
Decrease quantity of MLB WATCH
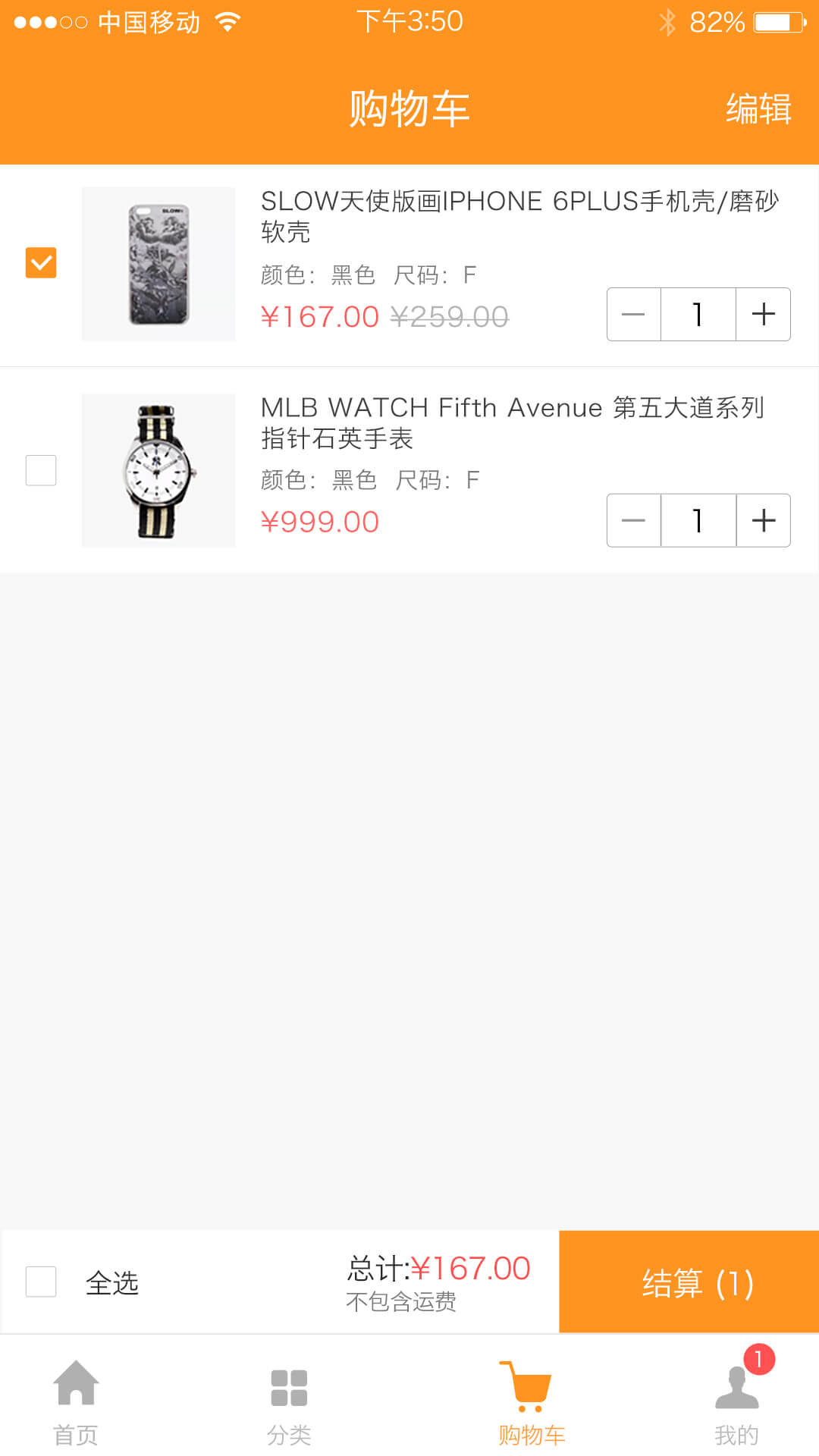tap(634, 520)
